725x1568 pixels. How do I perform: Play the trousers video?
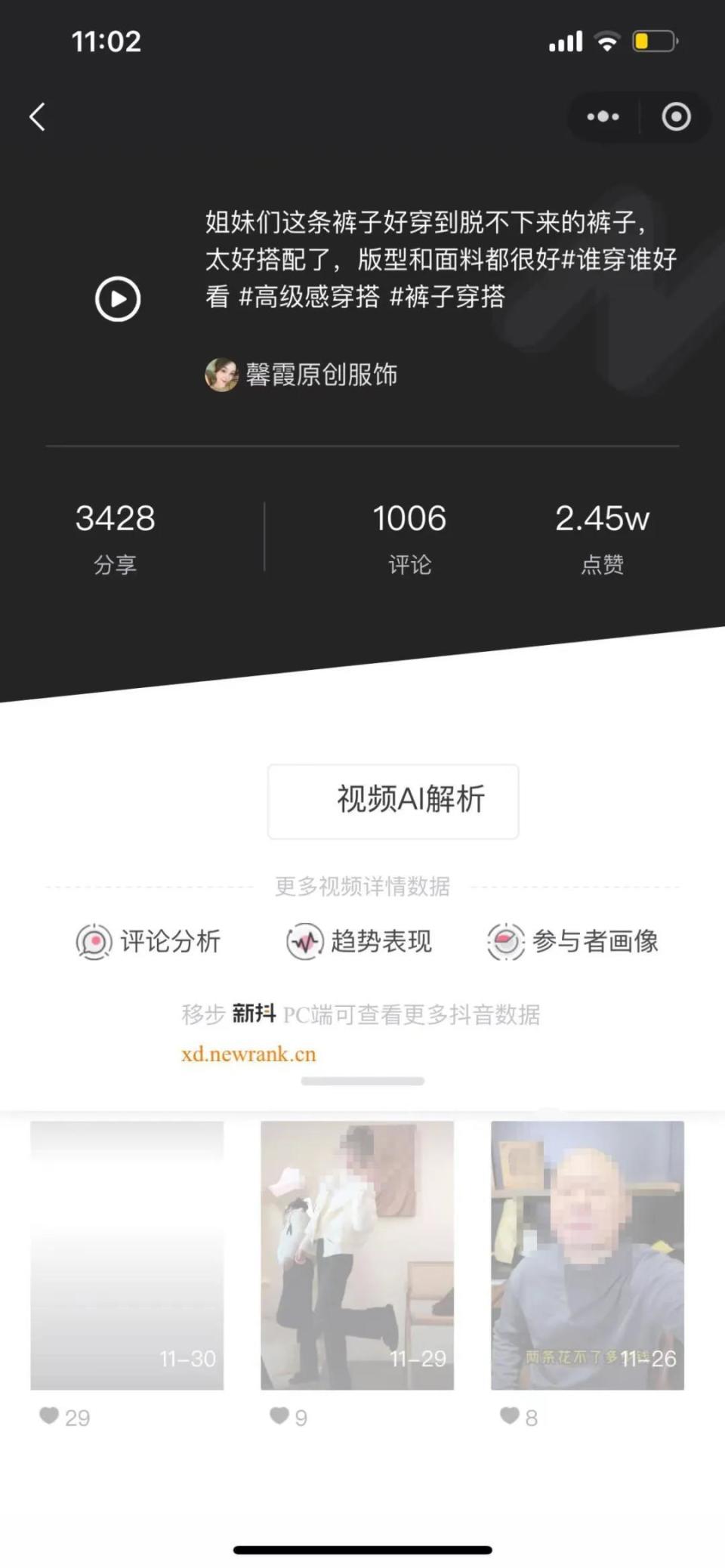pyautogui.click(x=118, y=299)
